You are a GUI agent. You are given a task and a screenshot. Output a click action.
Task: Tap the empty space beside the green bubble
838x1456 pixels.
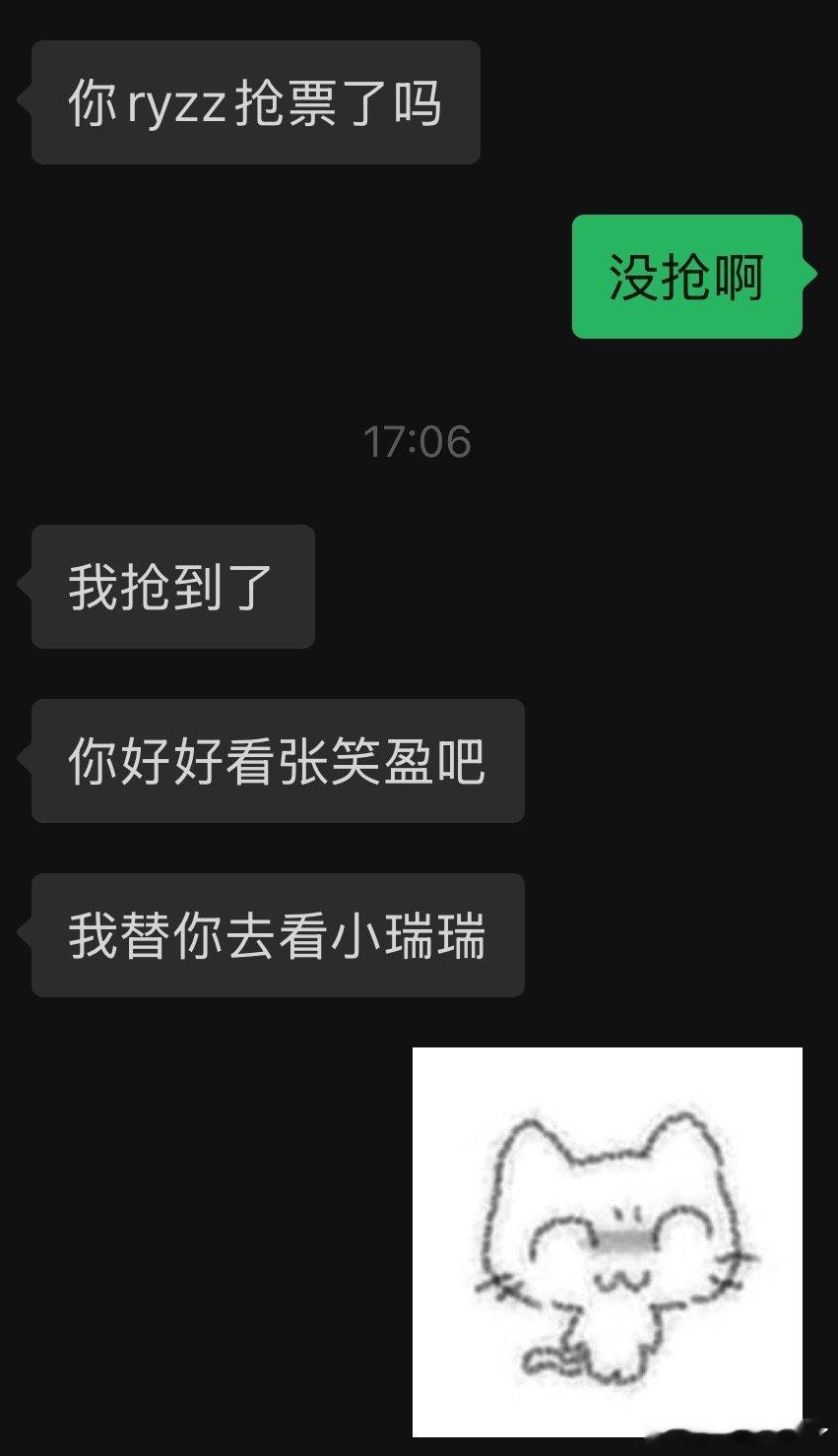[x=295, y=277]
